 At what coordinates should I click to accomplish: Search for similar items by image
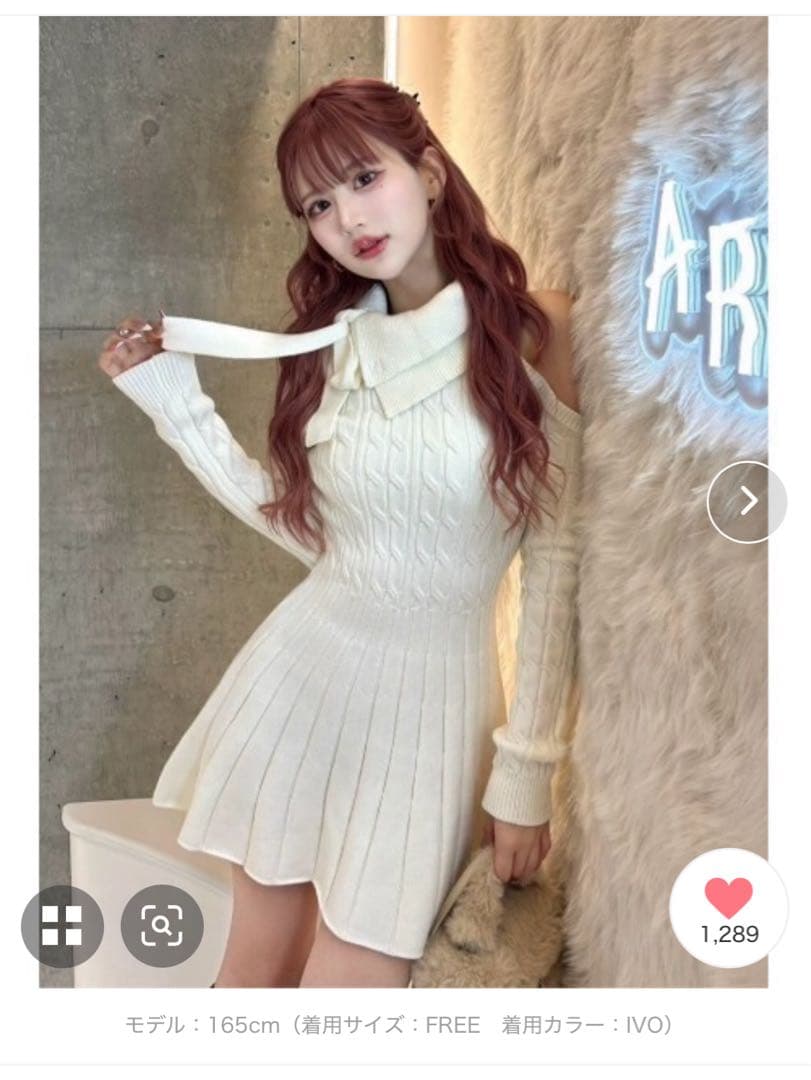point(162,925)
